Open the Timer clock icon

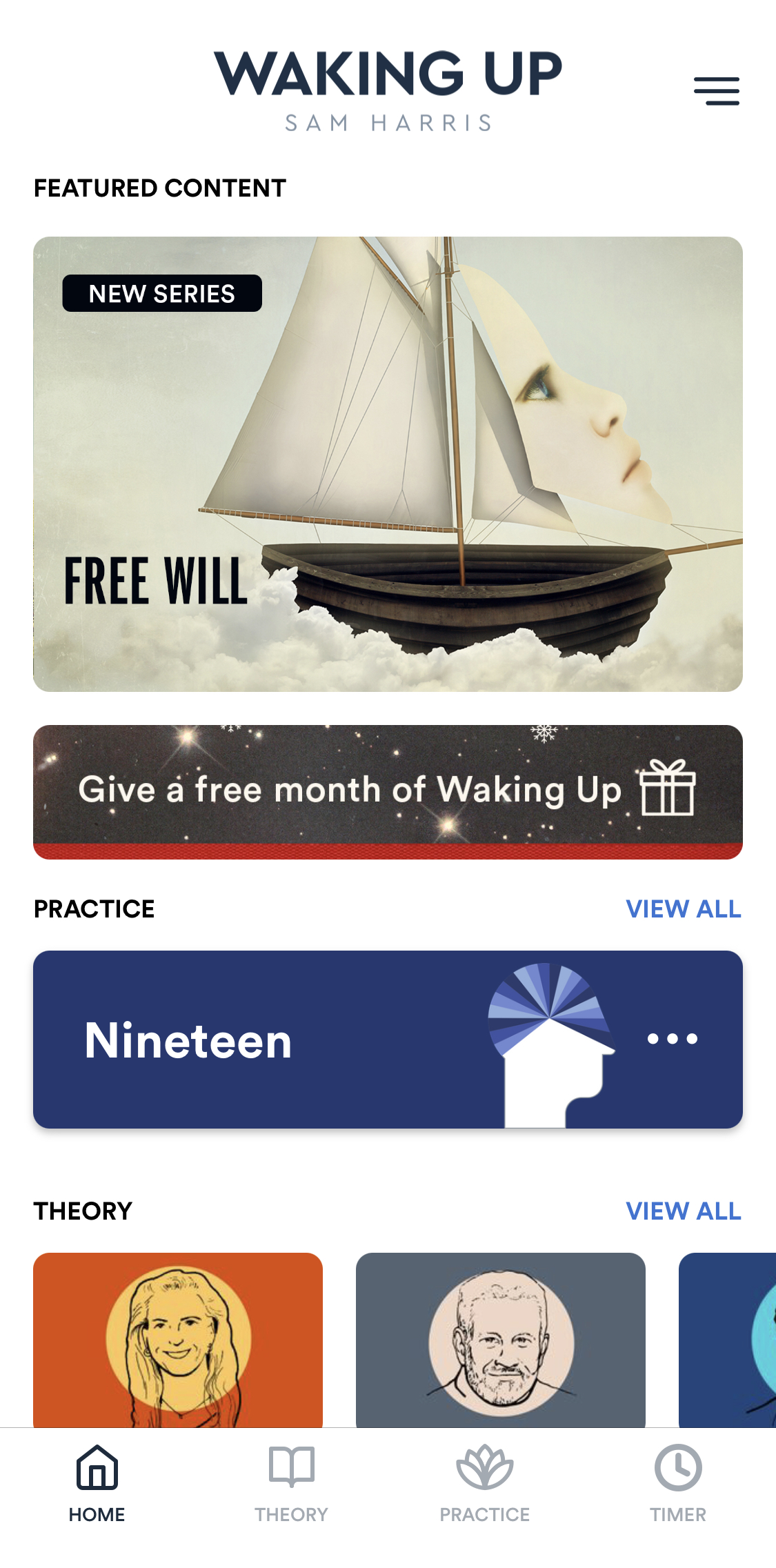point(679,1468)
